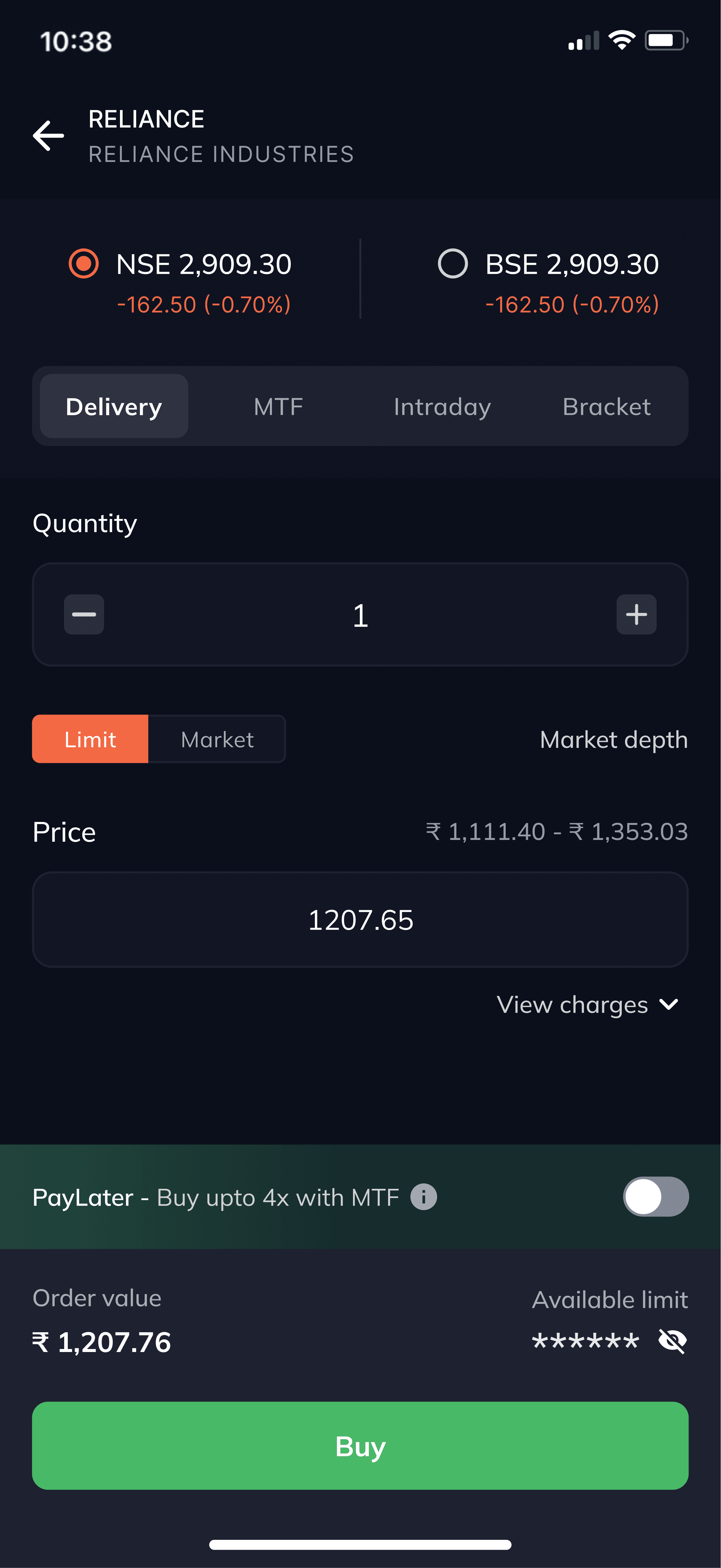Expand View charges
This screenshot has height=1568, width=721.
[x=588, y=1004]
